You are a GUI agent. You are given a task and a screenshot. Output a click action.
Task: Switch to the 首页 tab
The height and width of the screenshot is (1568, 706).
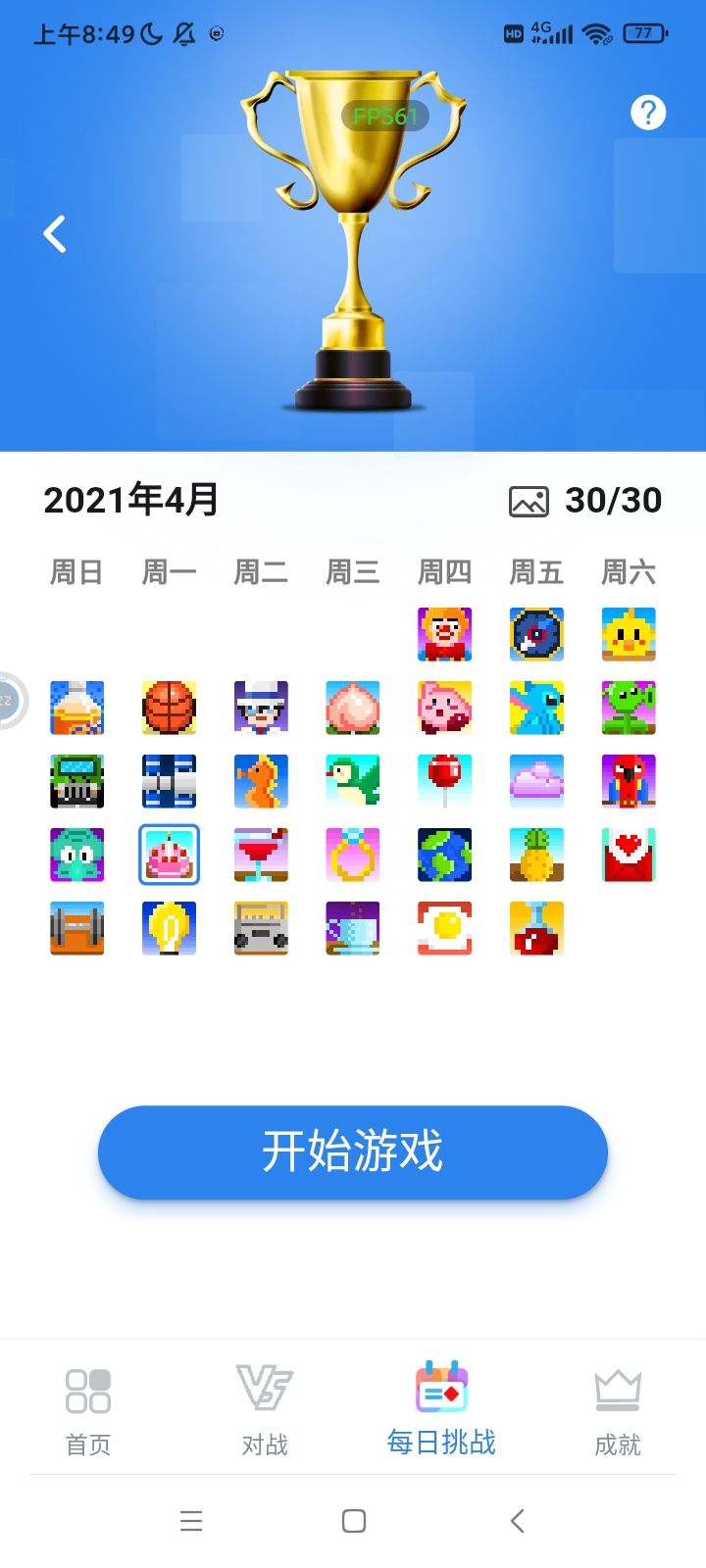click(x=87, y=1409)
